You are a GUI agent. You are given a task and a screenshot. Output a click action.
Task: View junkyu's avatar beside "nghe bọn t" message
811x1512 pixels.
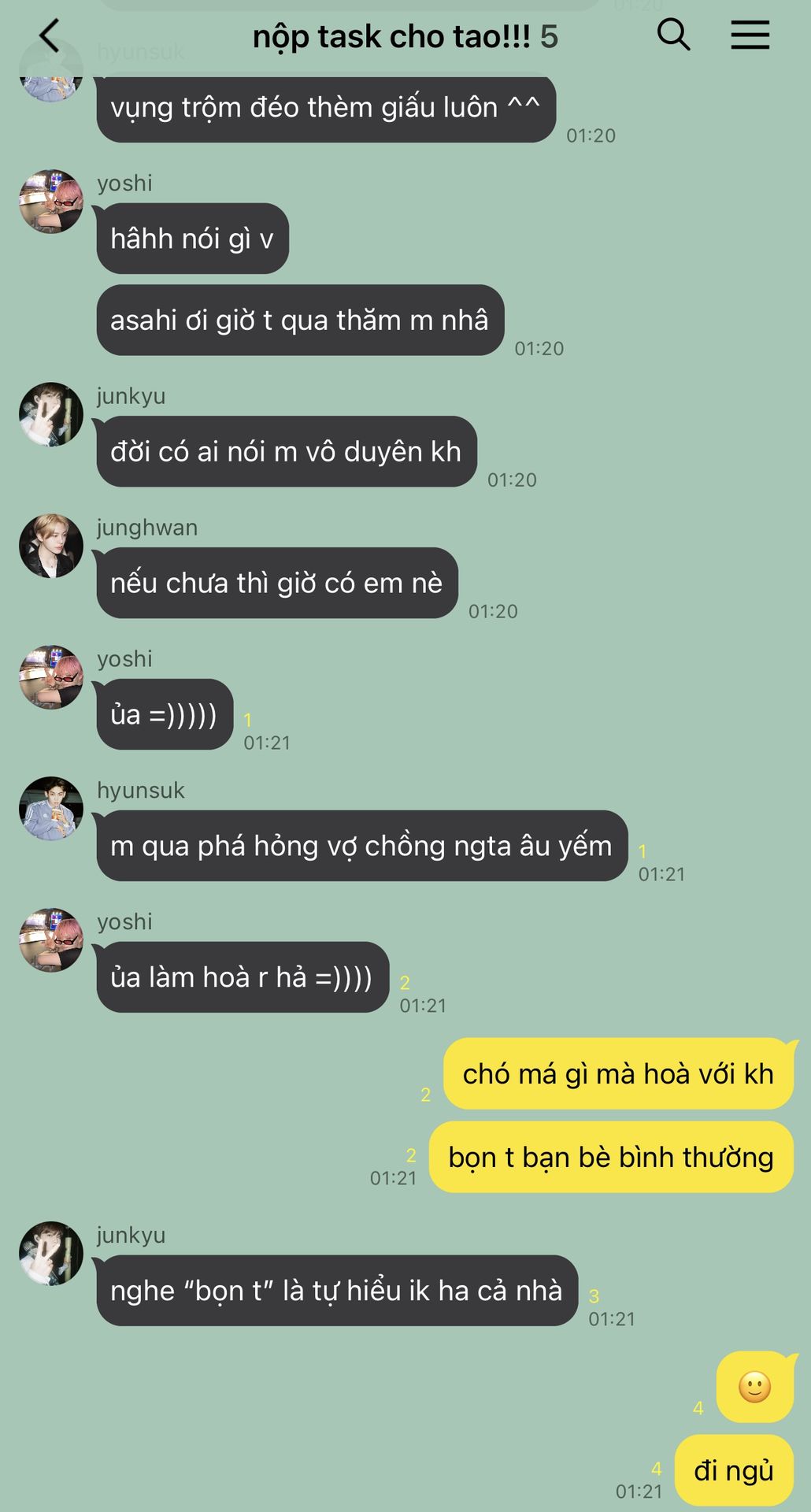(51, 1253)
